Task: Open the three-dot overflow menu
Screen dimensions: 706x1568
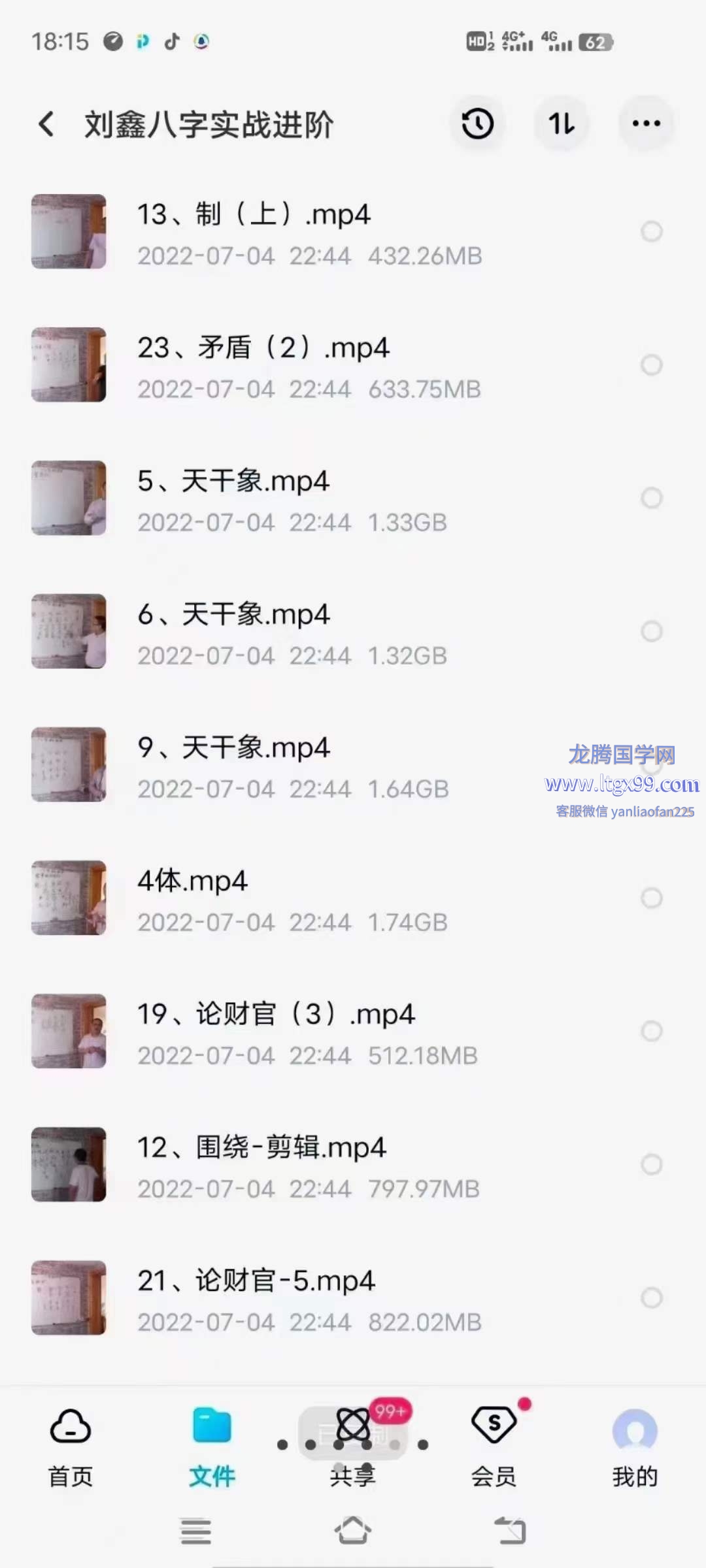Action: tap(646, 124)
